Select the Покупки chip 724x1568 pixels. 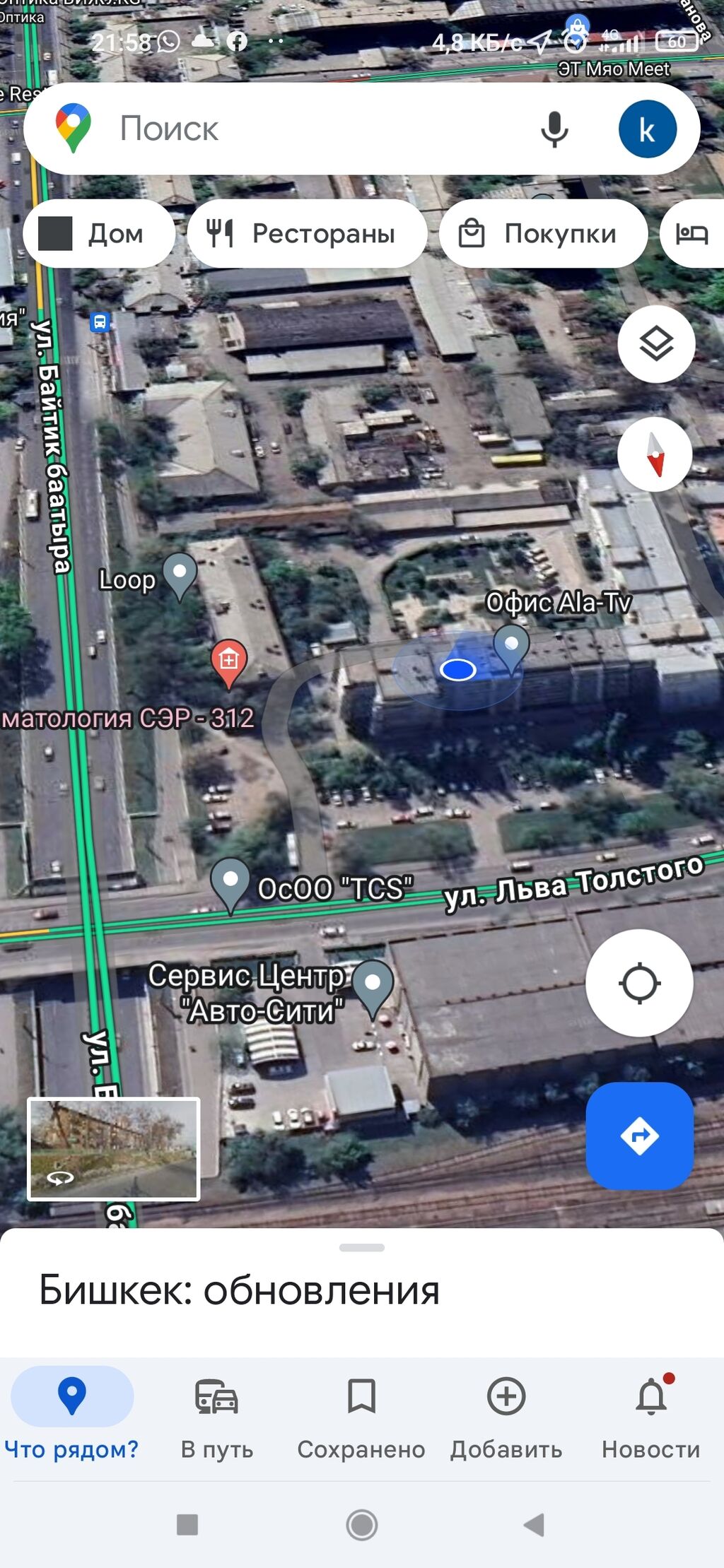[x=543, y=233]
